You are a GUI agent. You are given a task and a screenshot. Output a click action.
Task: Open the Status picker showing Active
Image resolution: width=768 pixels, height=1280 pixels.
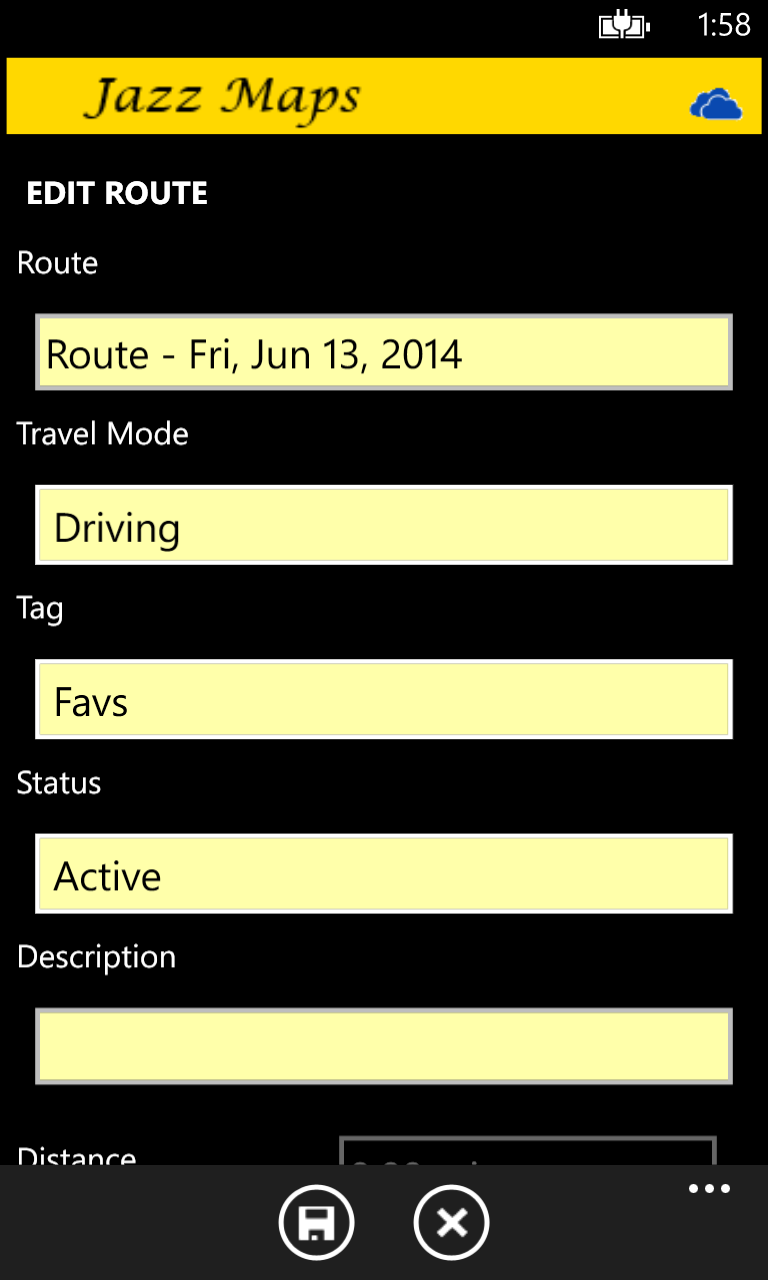384,874
